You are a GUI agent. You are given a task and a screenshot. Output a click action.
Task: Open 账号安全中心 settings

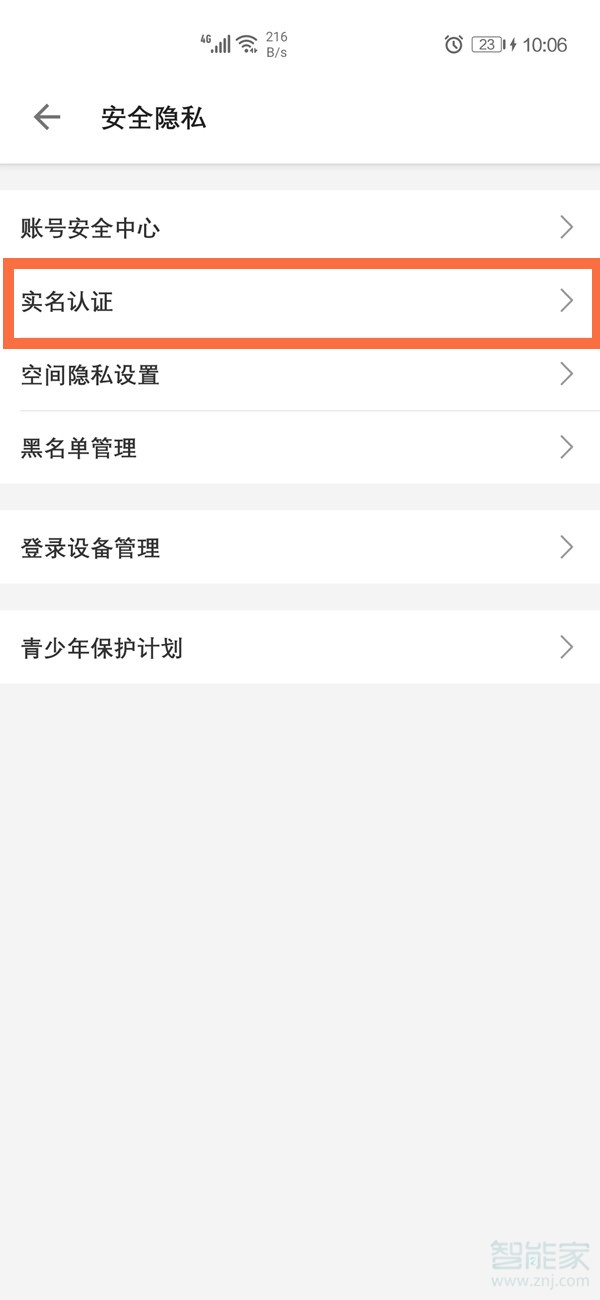(x=300, y=228)
